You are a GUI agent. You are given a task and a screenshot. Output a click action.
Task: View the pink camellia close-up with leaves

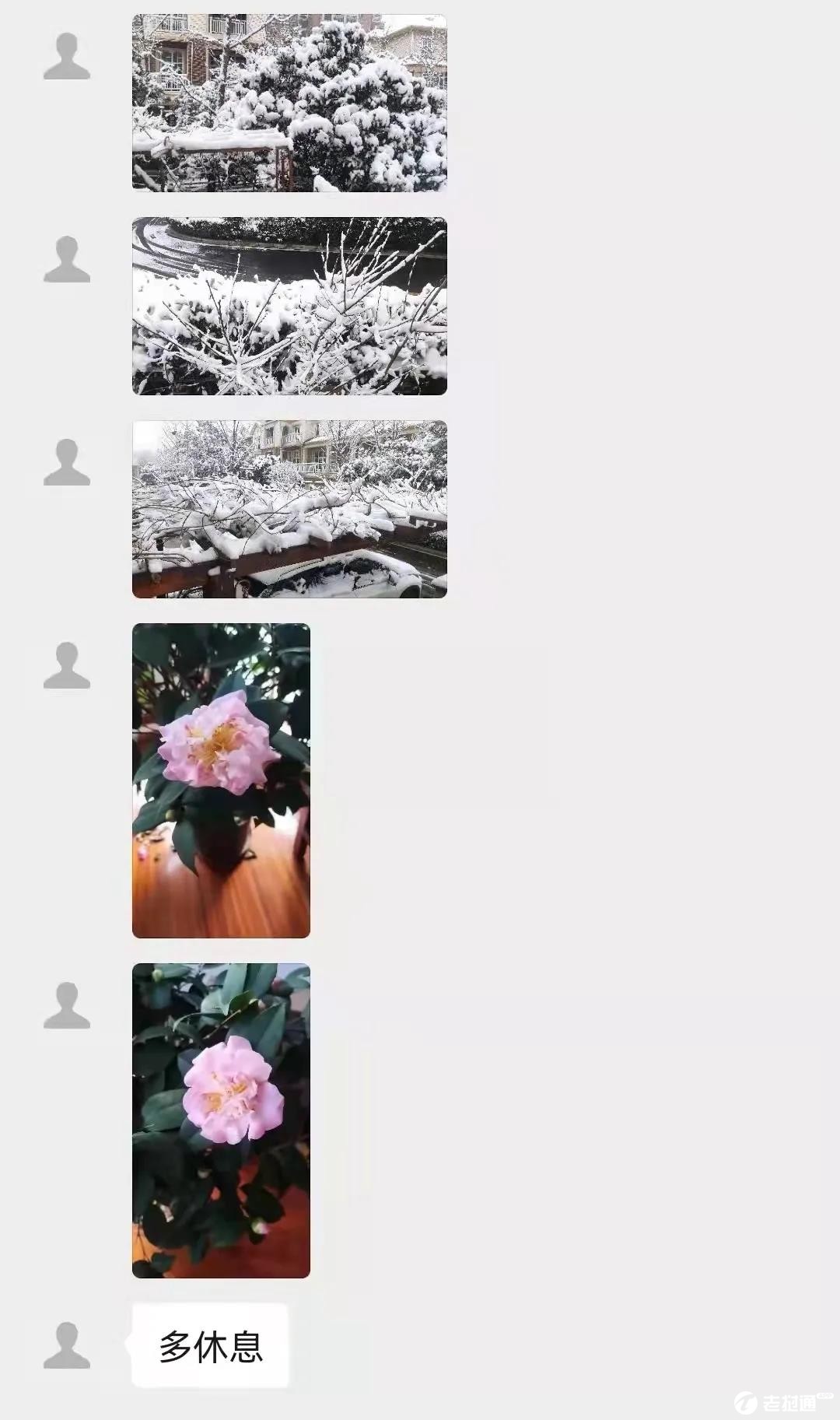(221, 1120)
